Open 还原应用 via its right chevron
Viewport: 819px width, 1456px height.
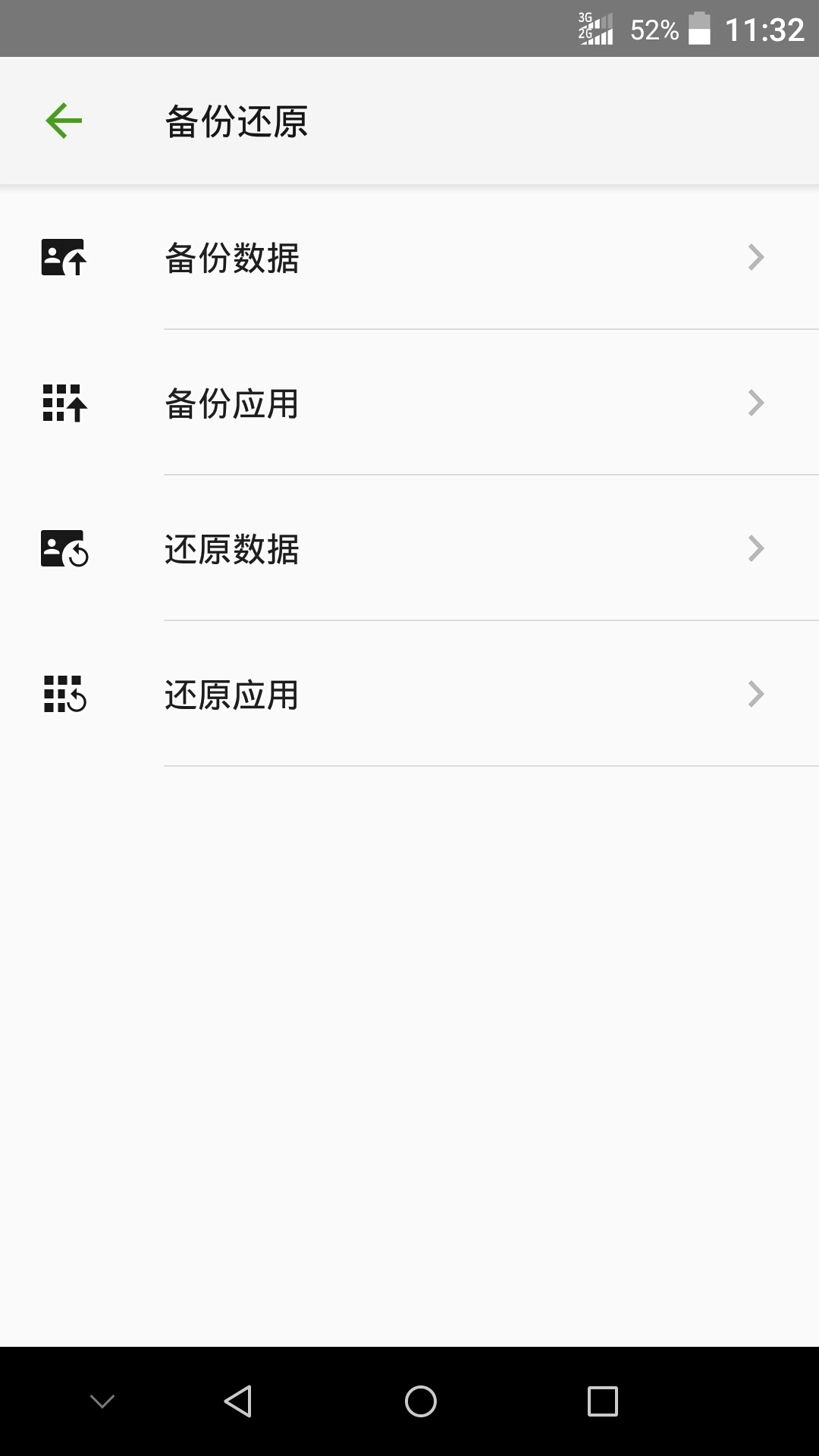756,695
